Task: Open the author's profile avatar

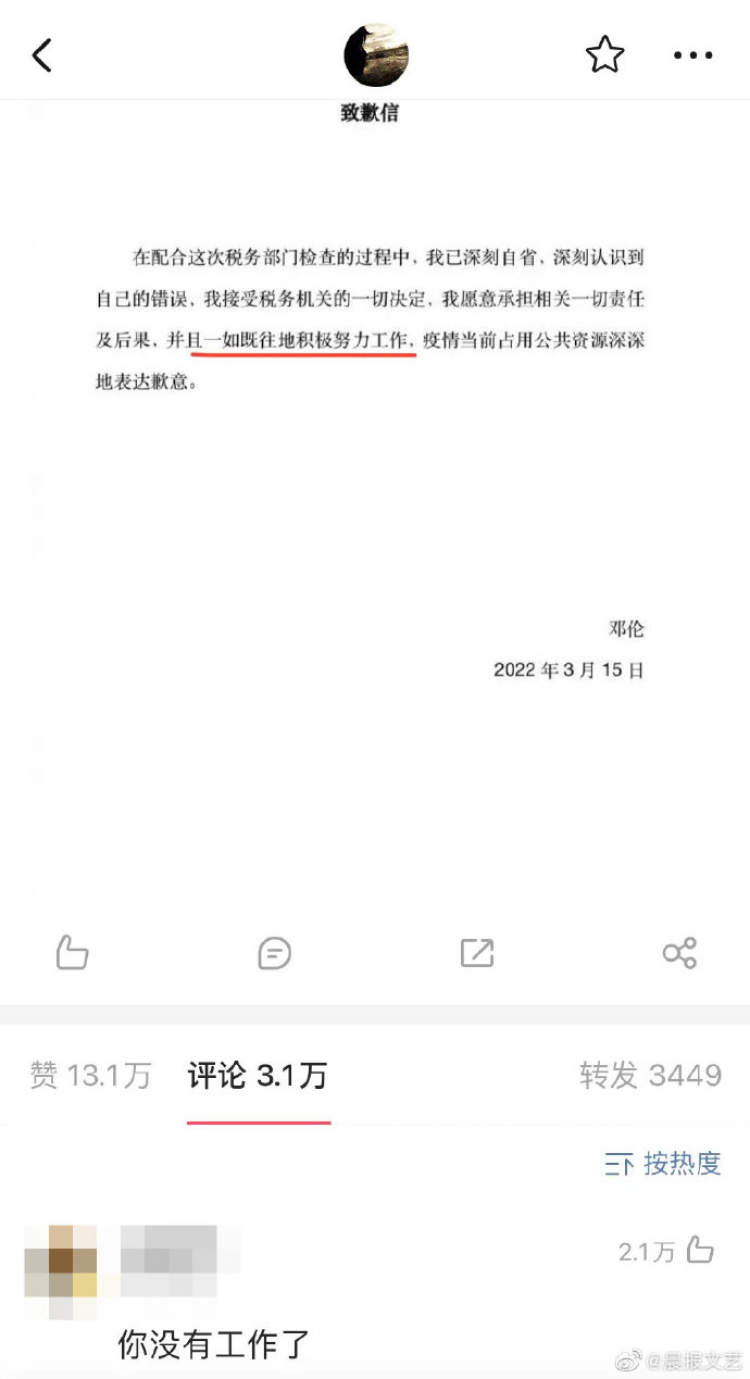Action: [x=376, y=55]
